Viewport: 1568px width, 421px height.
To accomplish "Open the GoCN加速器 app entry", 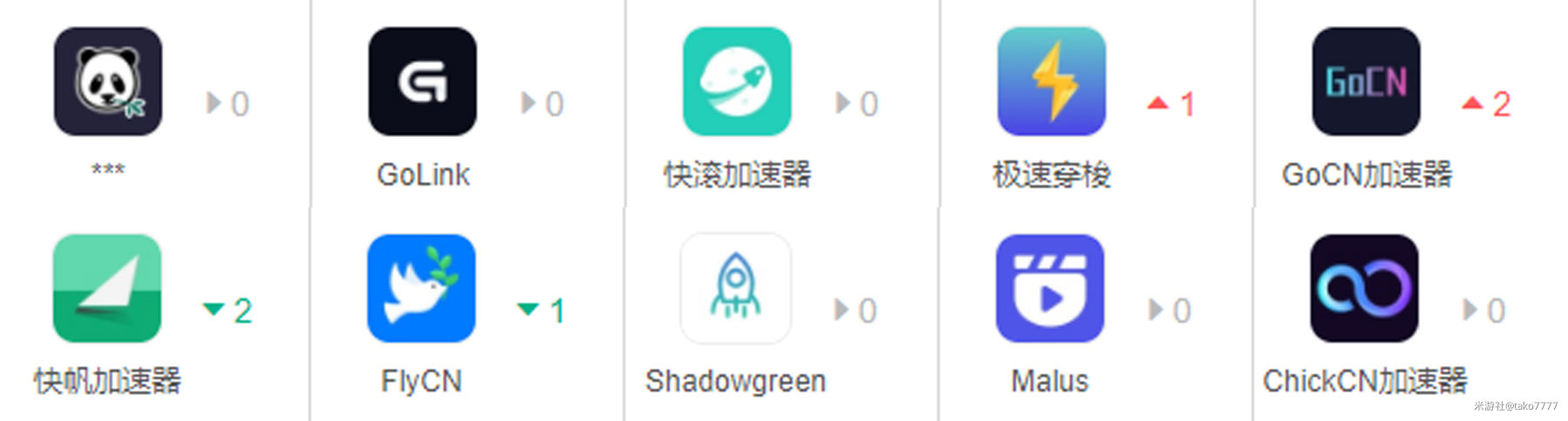I will tap(1366, 81).
